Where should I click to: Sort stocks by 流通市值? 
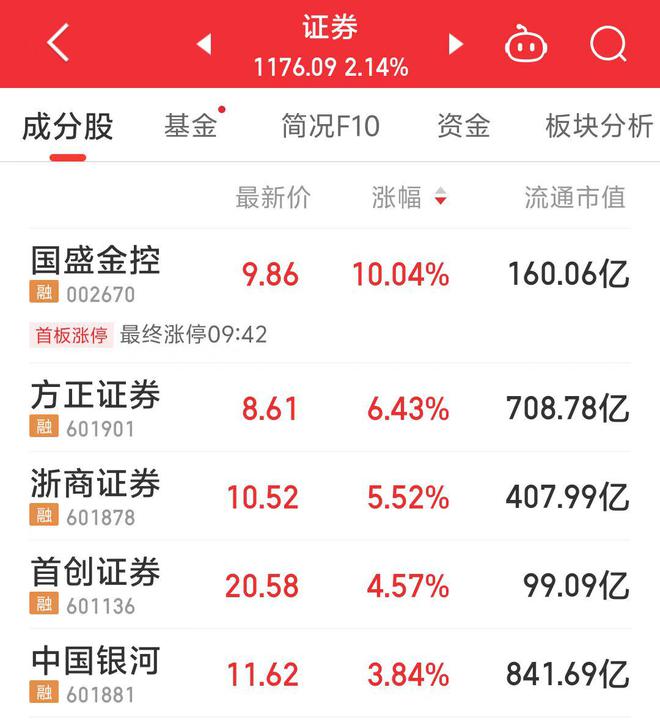click(x=574, y=197)
